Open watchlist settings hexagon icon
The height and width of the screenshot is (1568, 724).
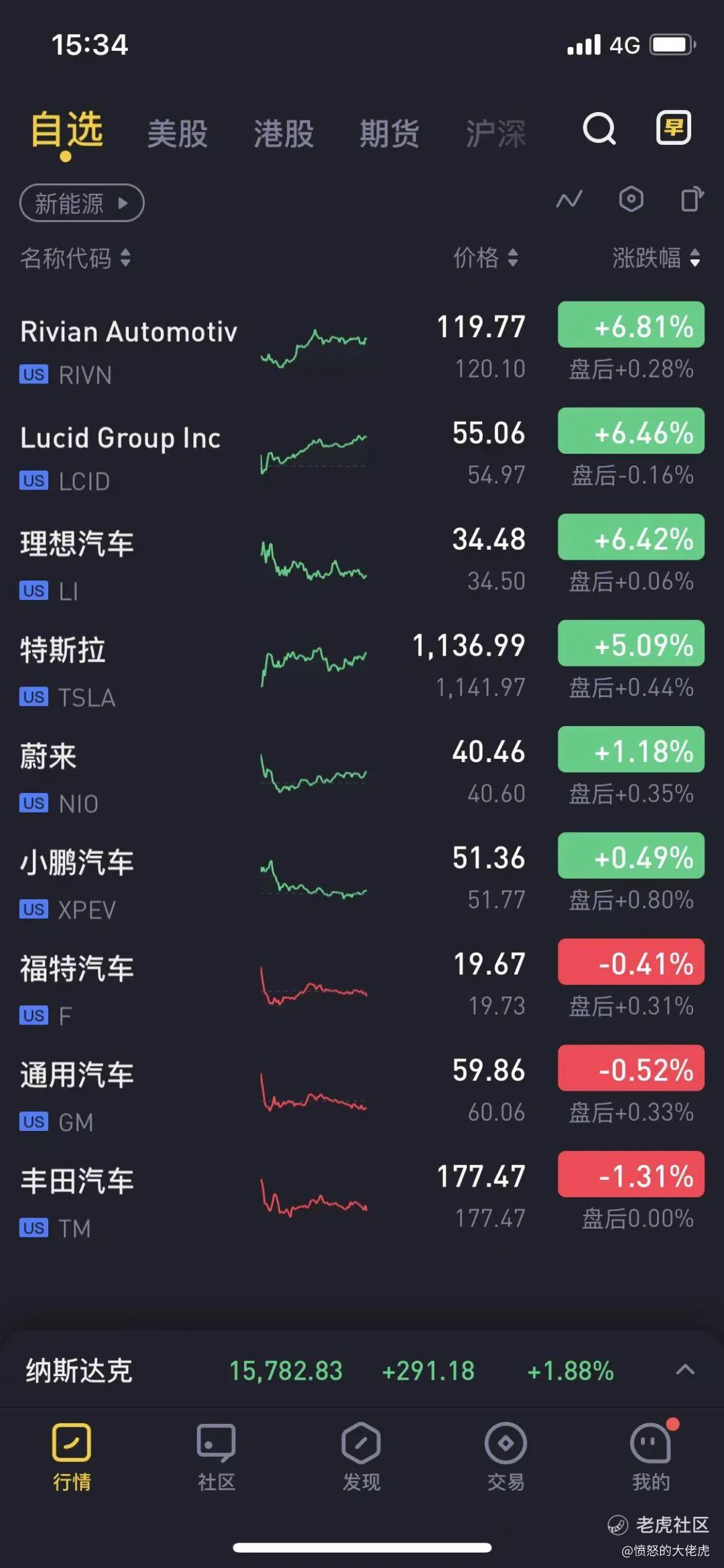[631, 199]
